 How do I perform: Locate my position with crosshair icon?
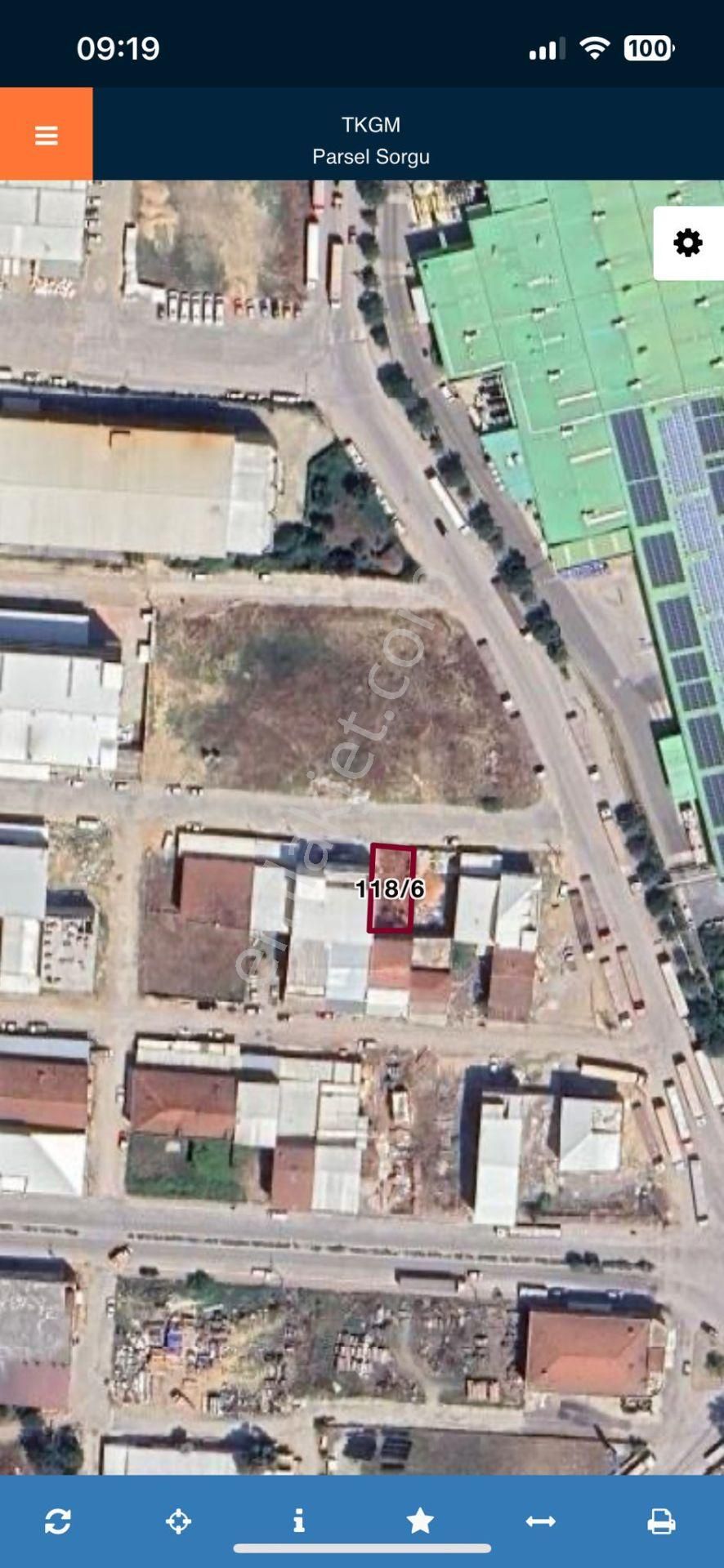point(178,1521)
